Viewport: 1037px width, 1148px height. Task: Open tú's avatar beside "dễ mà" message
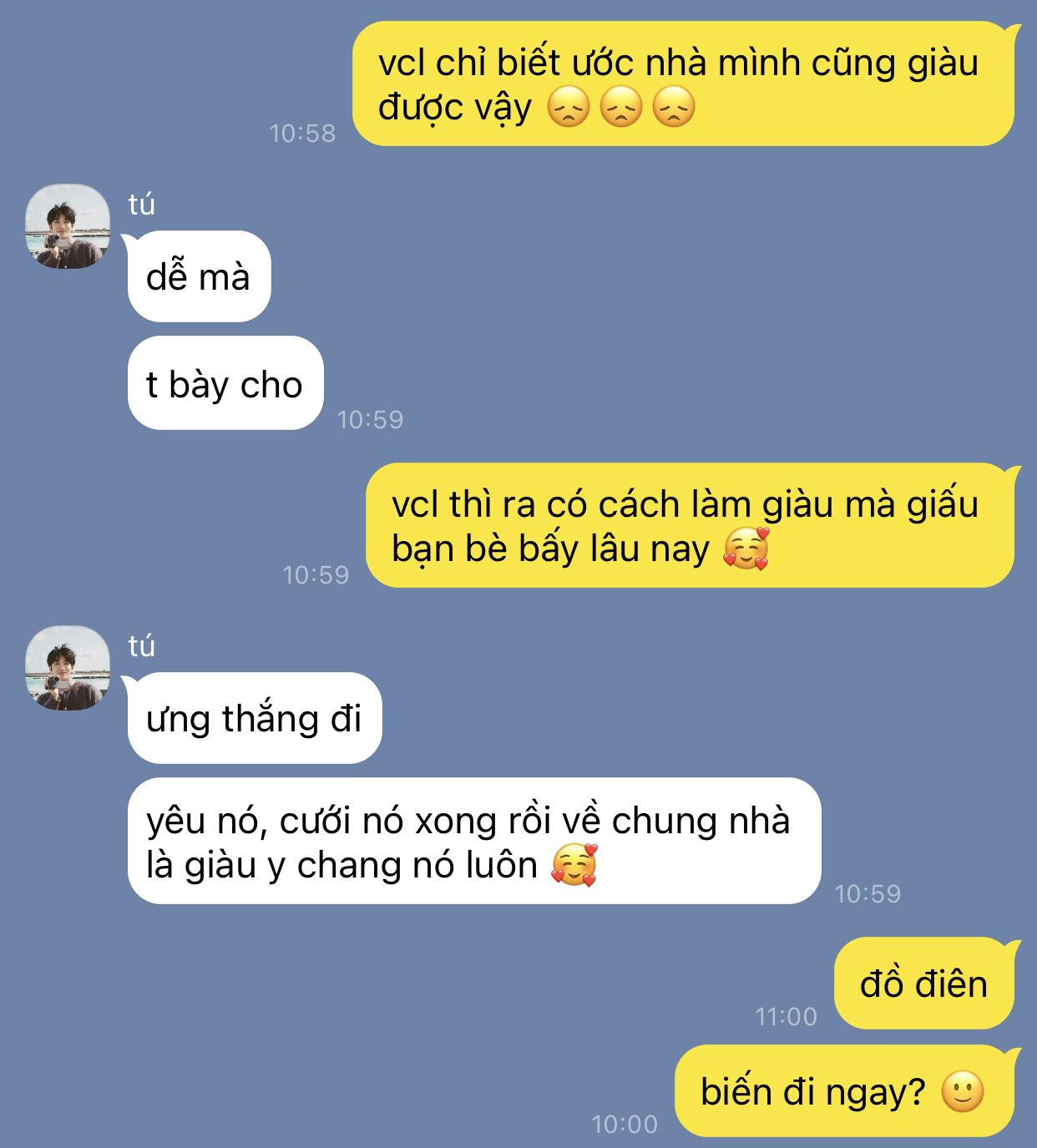[68, 227]
